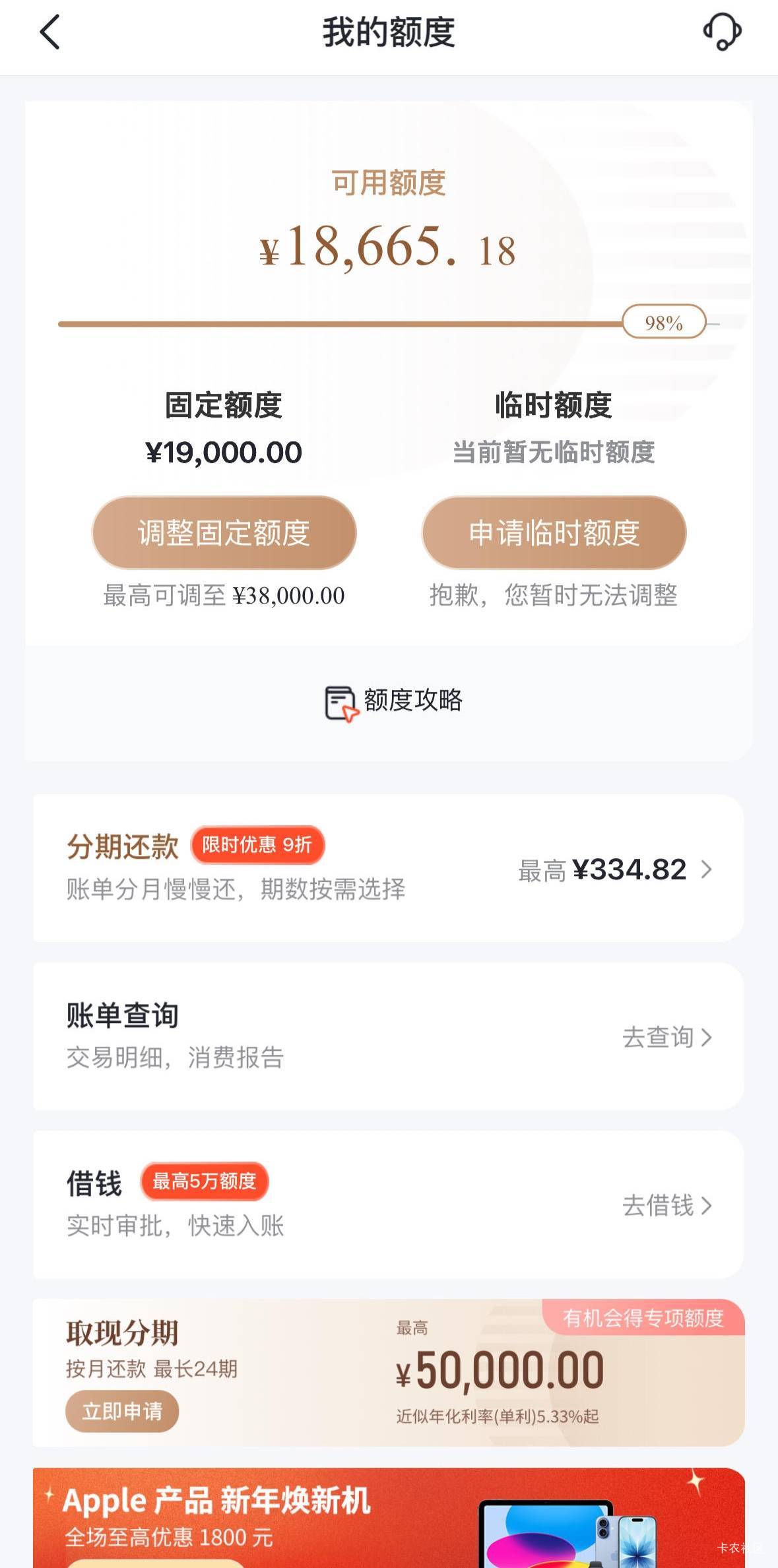This screenshot has width=778, height=1568.
Task: Open 额度攻略 guide
Action: pos(393,701)
